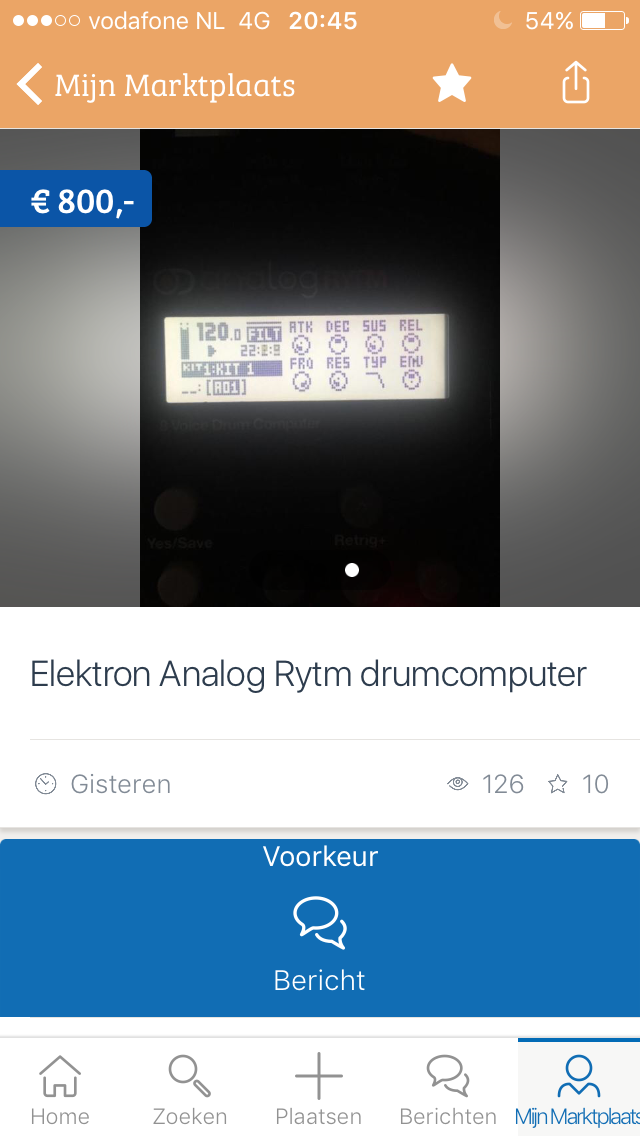The image size is (640, 1136).
Task: Open the Zoeken tab
Action: click(x=190, y=1088)
